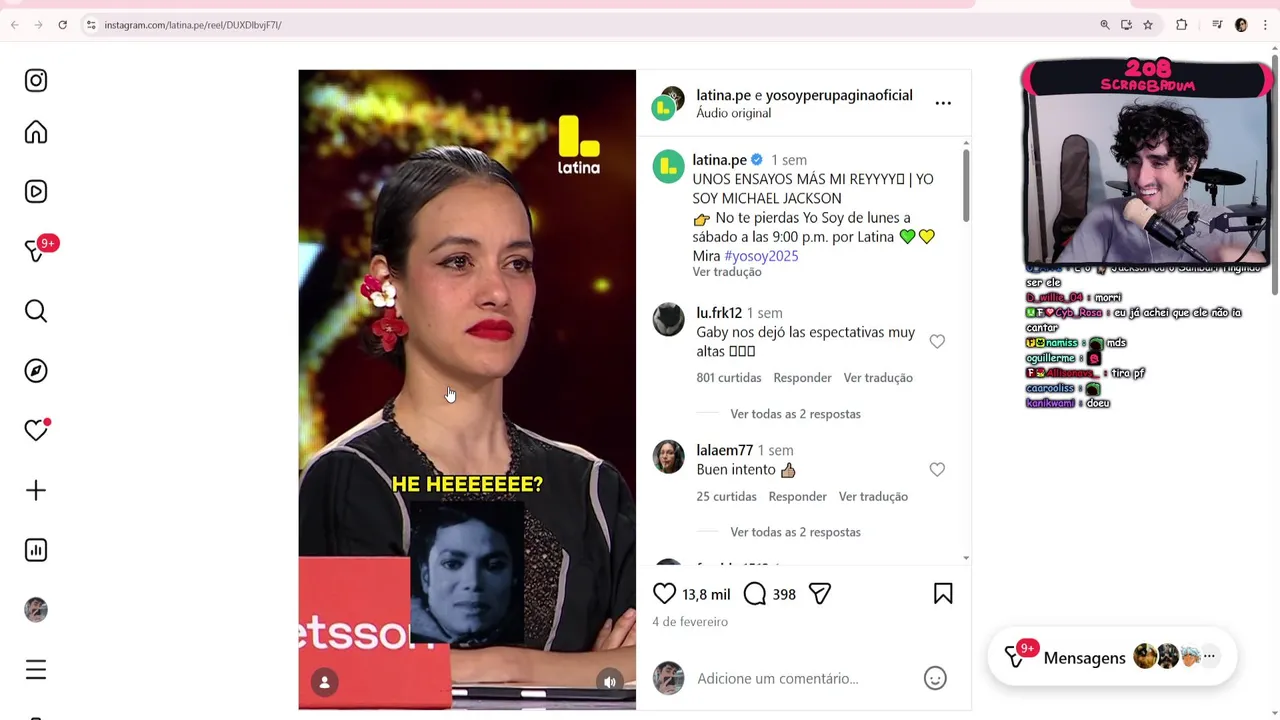
Task: Open the Mensagens floating button
Action: coord(1084,658)
